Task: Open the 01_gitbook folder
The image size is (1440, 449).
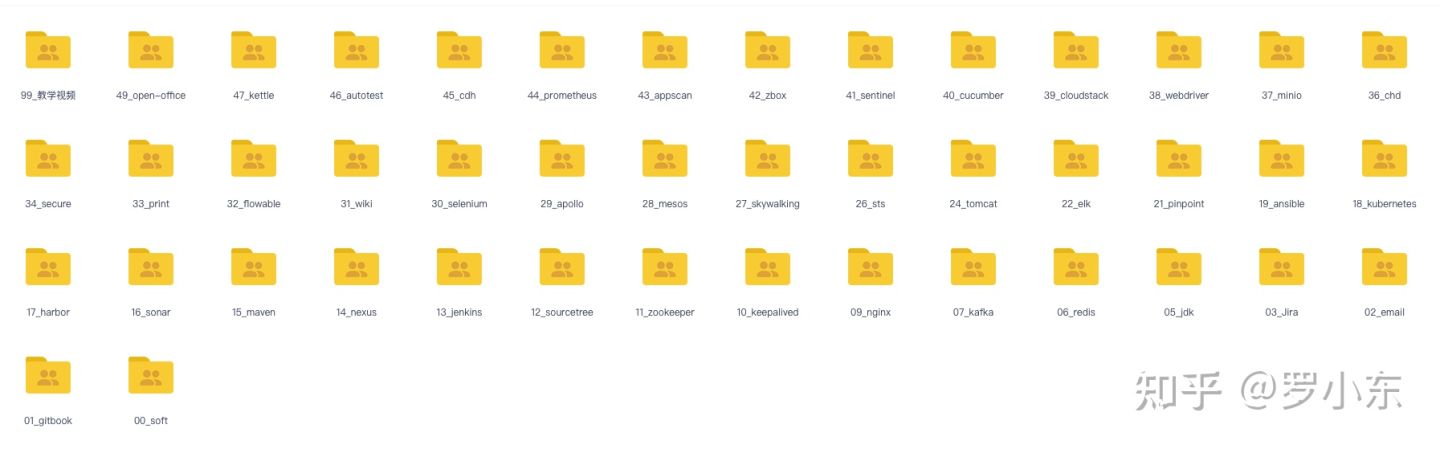Action: coord(48,376)
